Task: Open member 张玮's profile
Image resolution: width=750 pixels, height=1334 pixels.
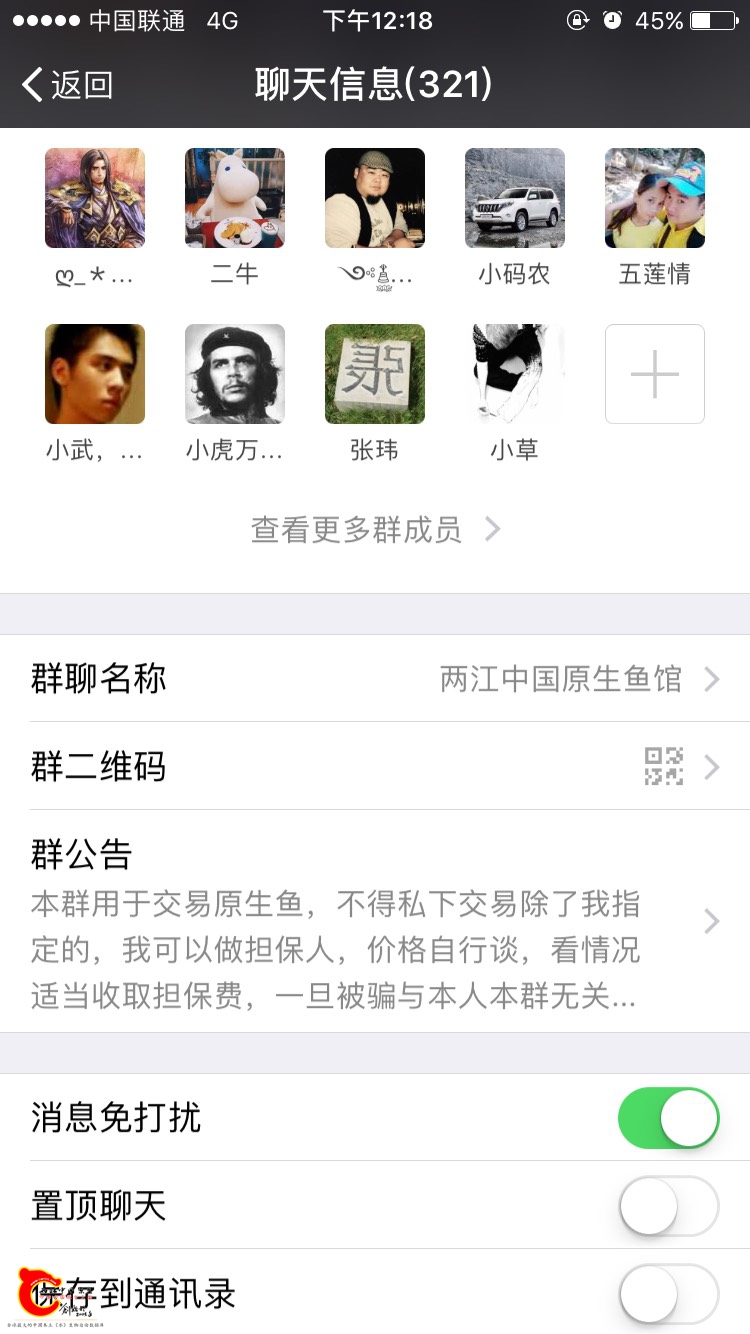Action: coord(375,374)
